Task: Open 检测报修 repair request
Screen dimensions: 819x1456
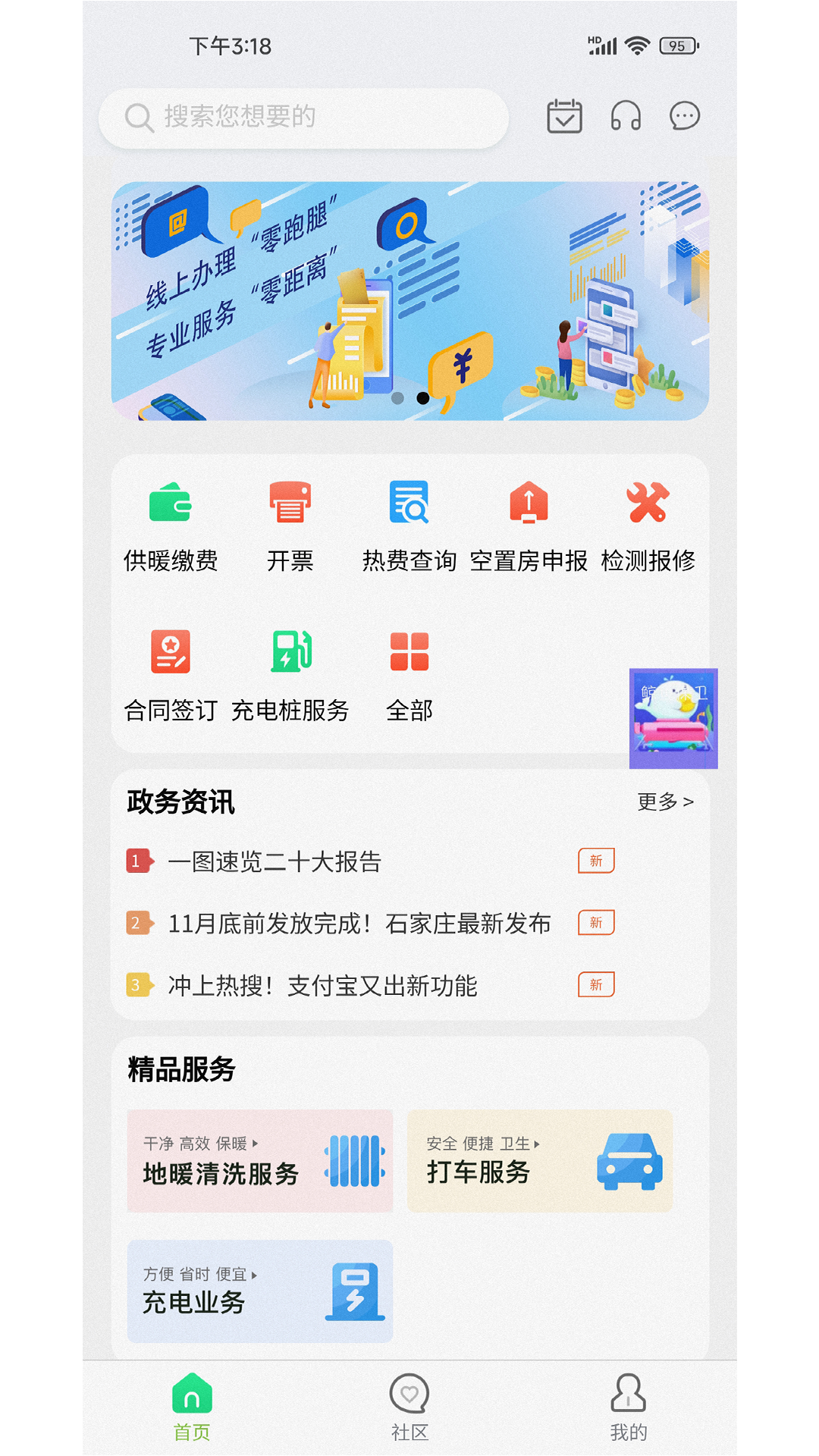Action: click(648, 525)
